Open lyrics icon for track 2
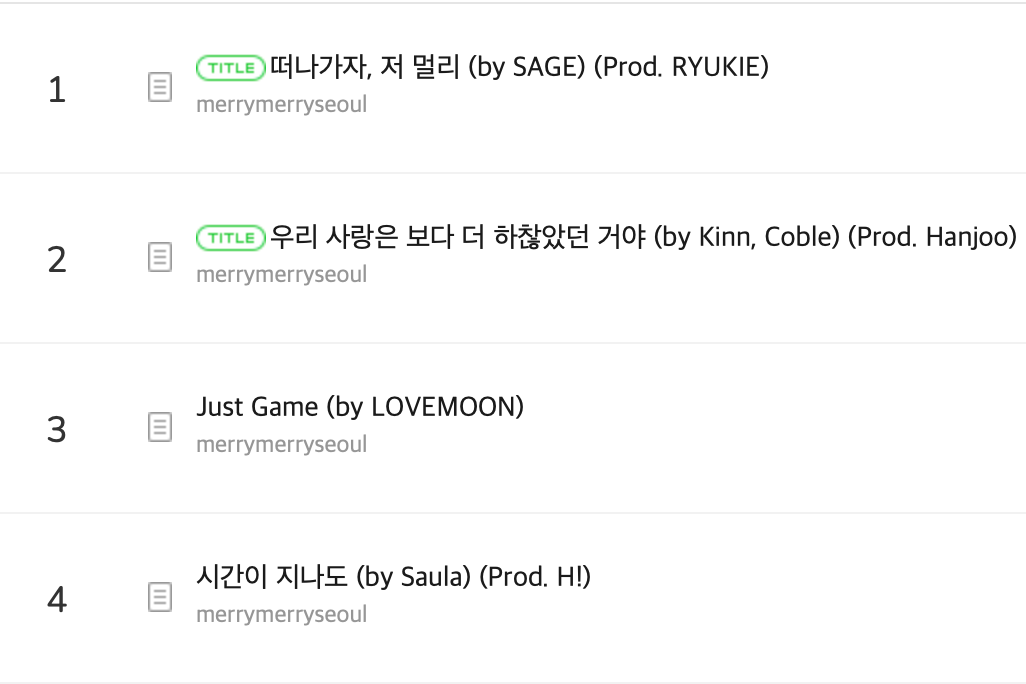The height and width of the screenshot is (684, 1026). [x=160, y=257]
